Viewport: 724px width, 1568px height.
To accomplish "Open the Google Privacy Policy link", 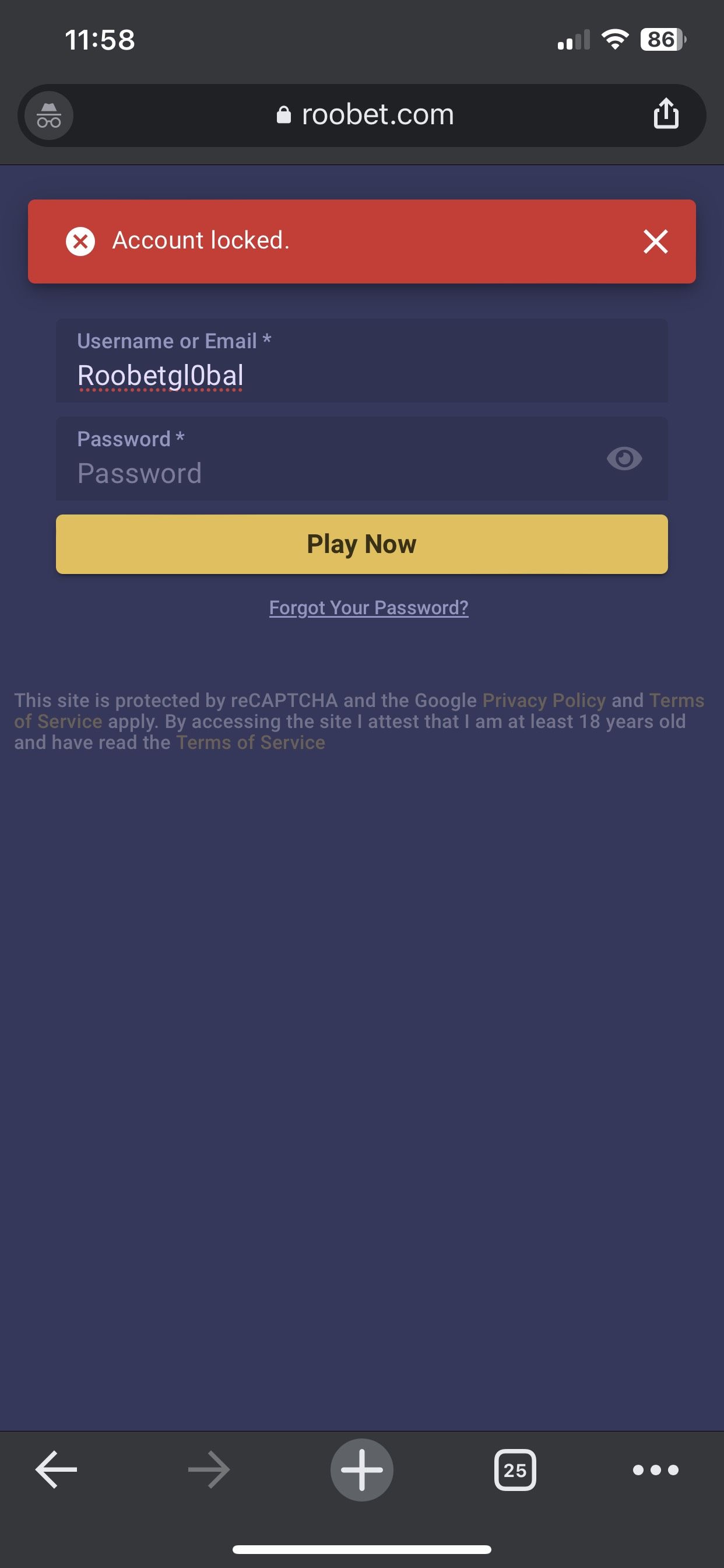I will [544, 700].
